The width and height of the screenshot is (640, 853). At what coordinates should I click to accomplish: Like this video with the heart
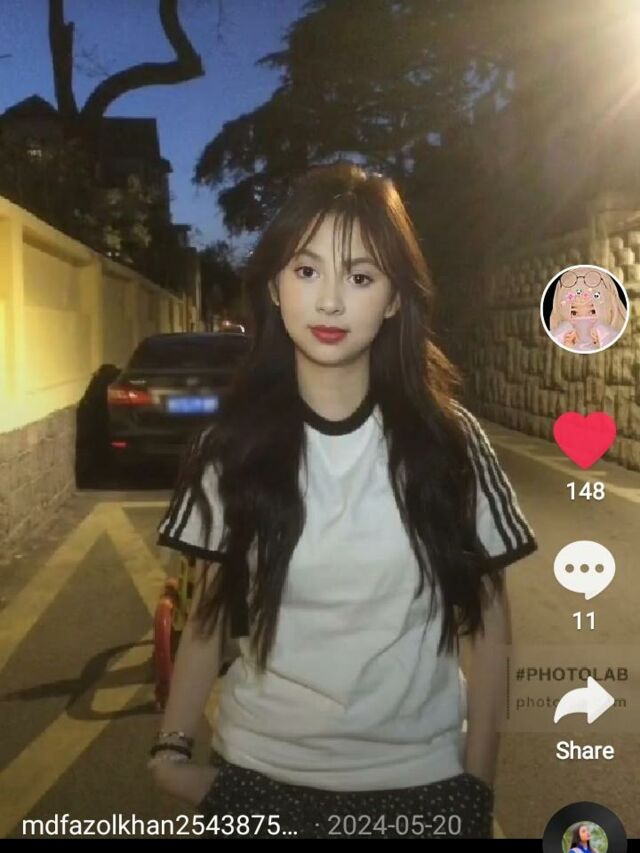(x=584, y=440)
